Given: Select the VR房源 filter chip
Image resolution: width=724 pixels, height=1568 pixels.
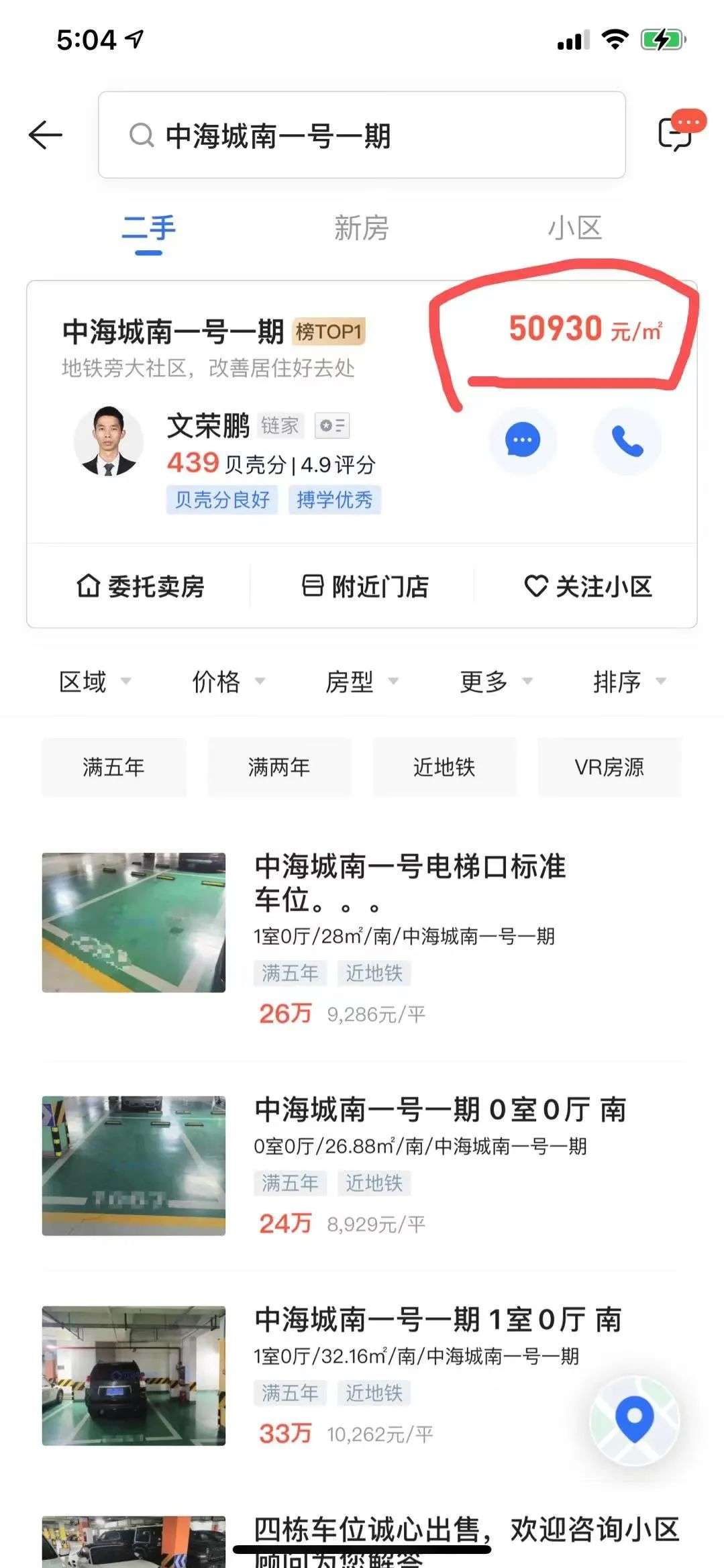Looking at the screenshot, I should (x=609, y=767).
